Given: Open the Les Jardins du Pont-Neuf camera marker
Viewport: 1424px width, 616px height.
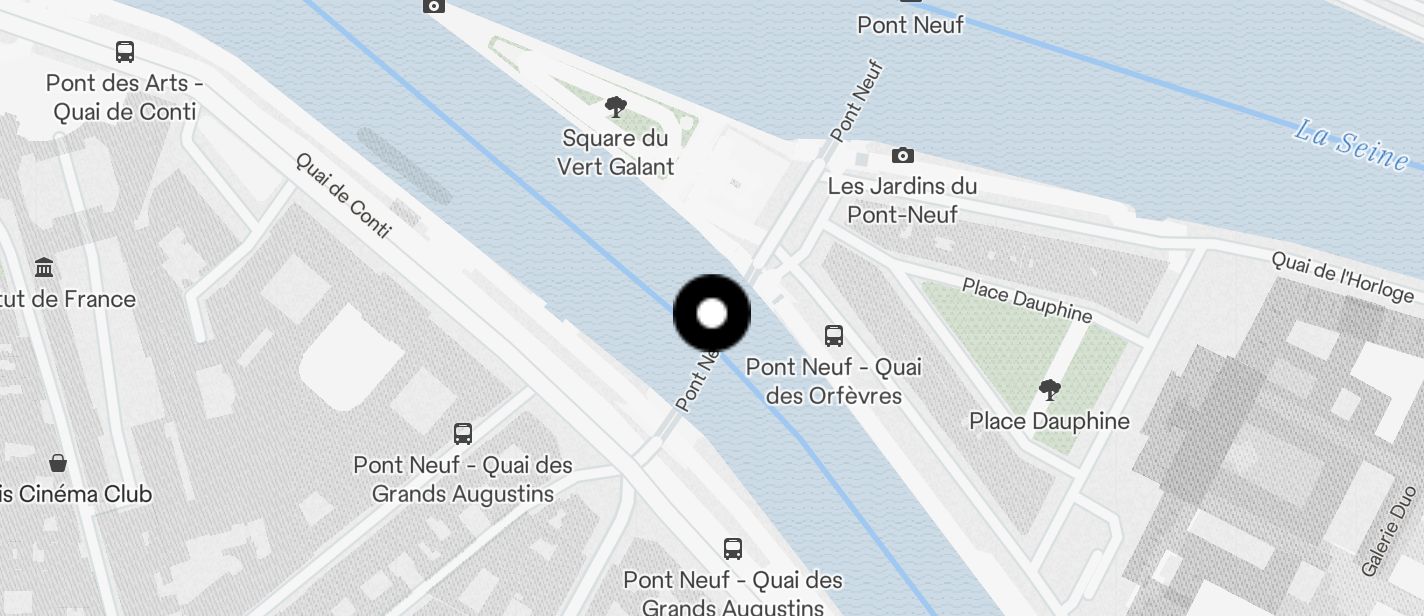Looking at the screenshot, I should (x=902, y=155).
